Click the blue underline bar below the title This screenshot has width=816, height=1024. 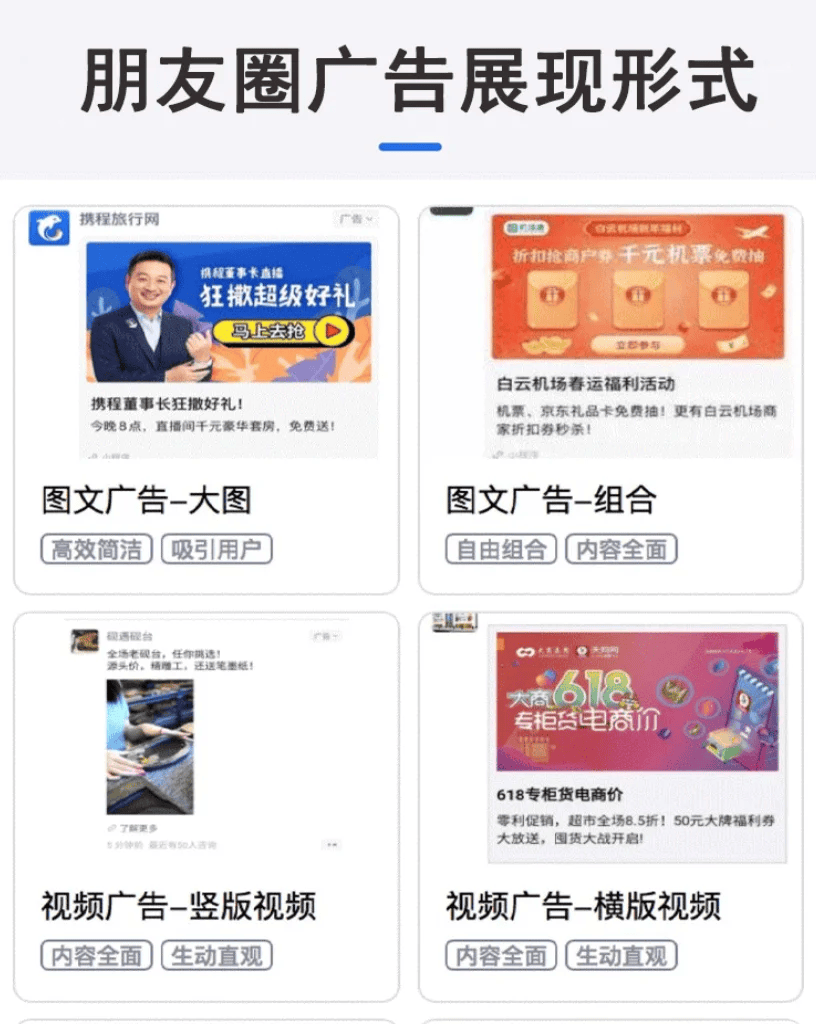[408, 147]
